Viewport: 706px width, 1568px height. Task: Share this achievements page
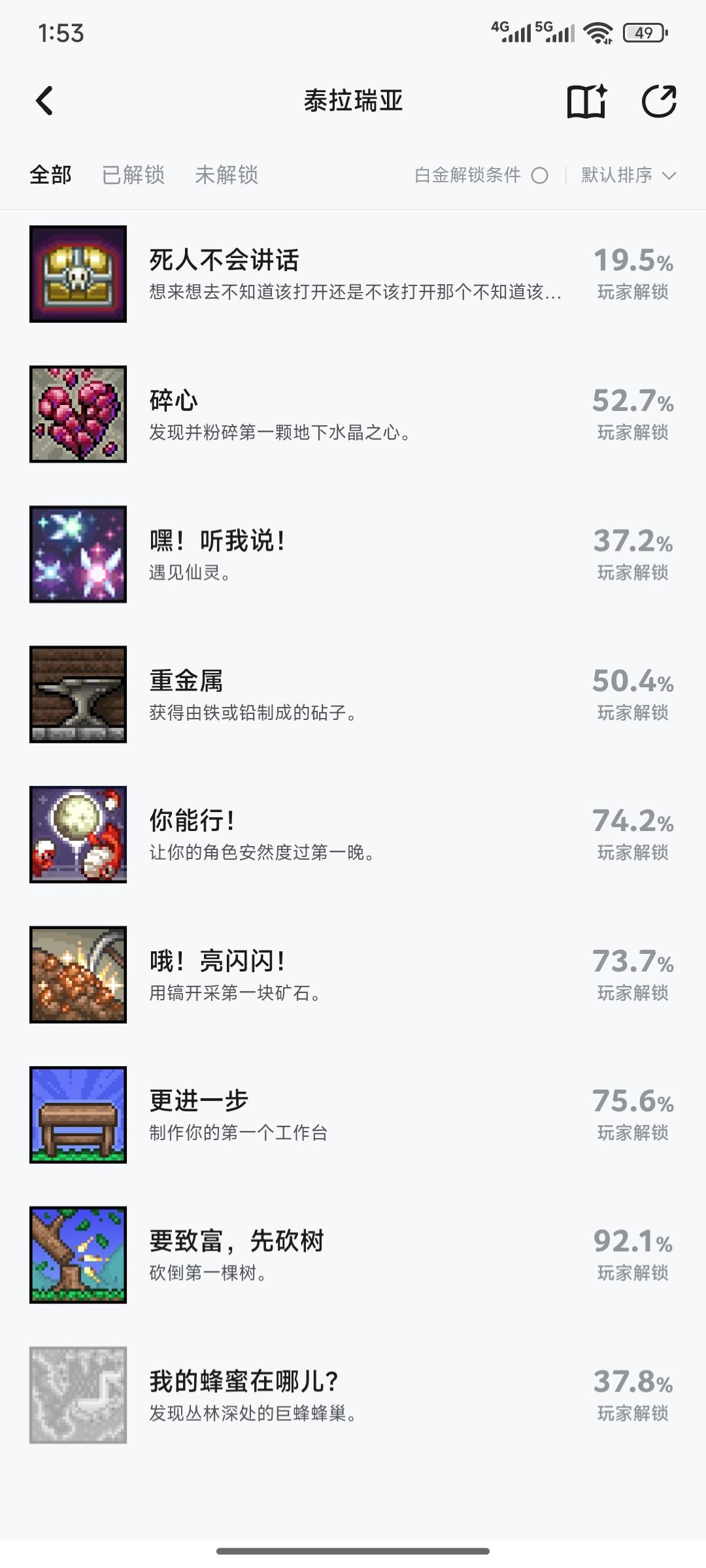(x=658, y=102)
